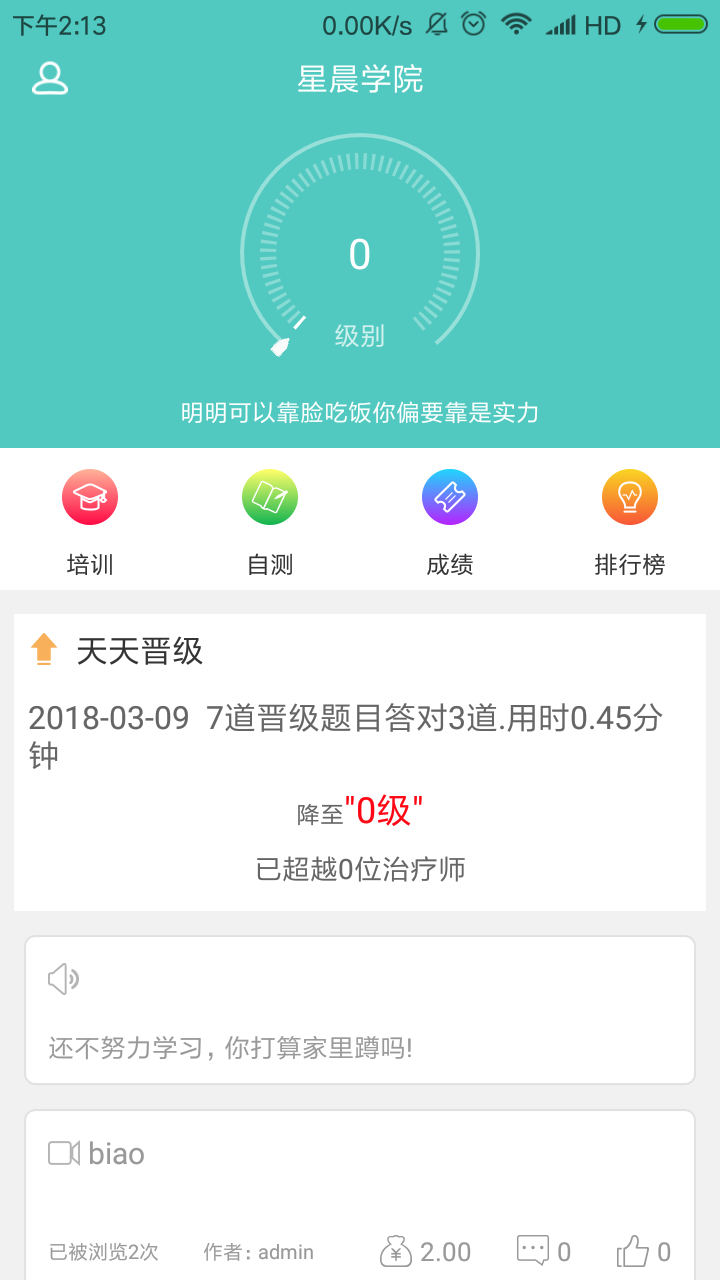
Task: Tap the 2.00 reward icon on biao post
Action: (x=397, y=1250)
